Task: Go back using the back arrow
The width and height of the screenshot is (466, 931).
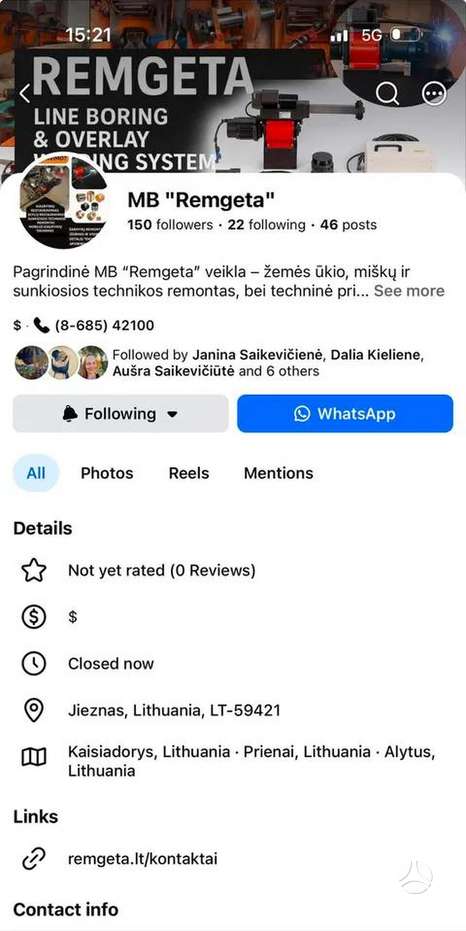Action: [x=25, y=94]
